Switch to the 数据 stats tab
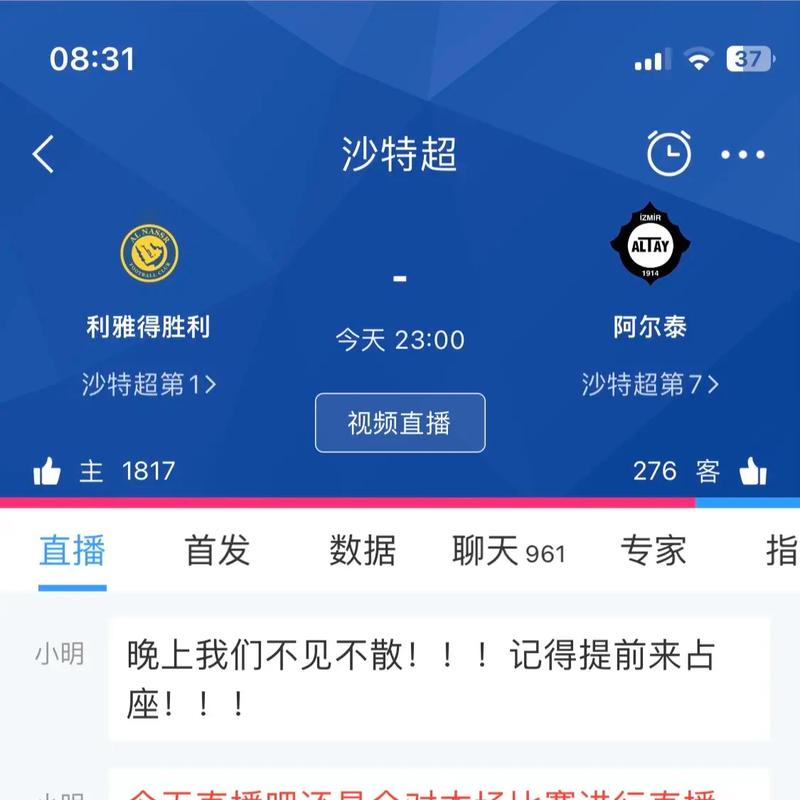This screenshot has height=800, width=800. pos(362,551)
